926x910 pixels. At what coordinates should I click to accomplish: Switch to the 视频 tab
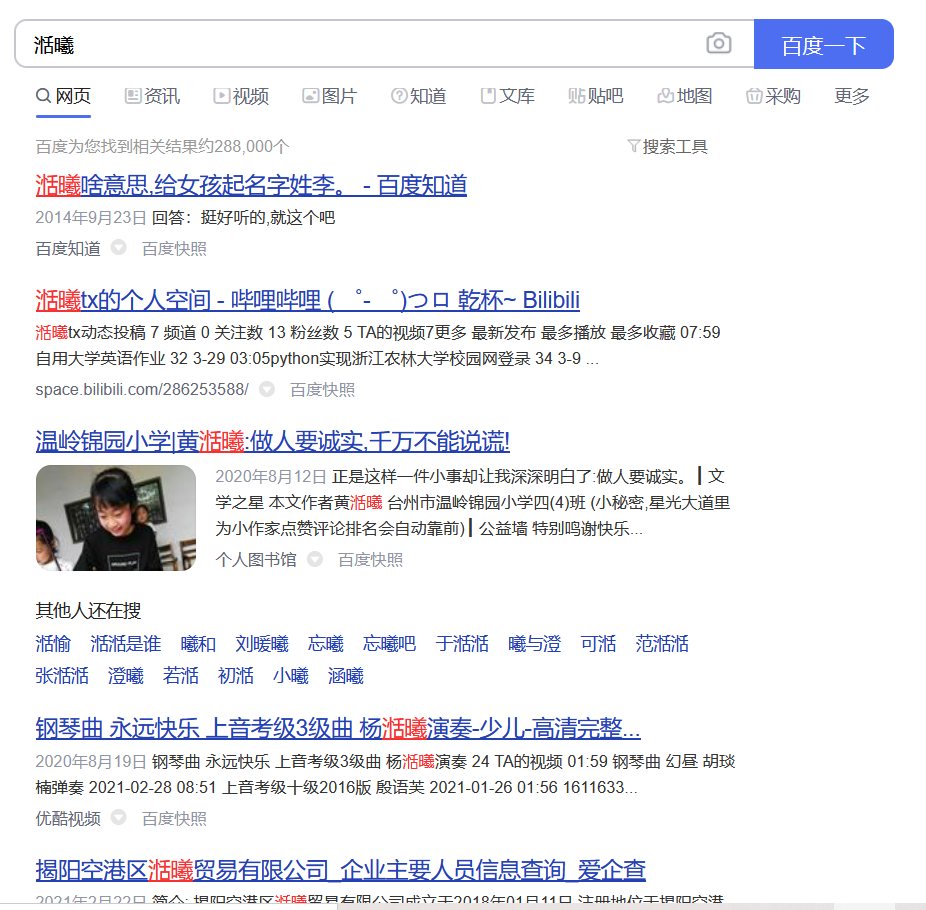(x=241, y=96)
